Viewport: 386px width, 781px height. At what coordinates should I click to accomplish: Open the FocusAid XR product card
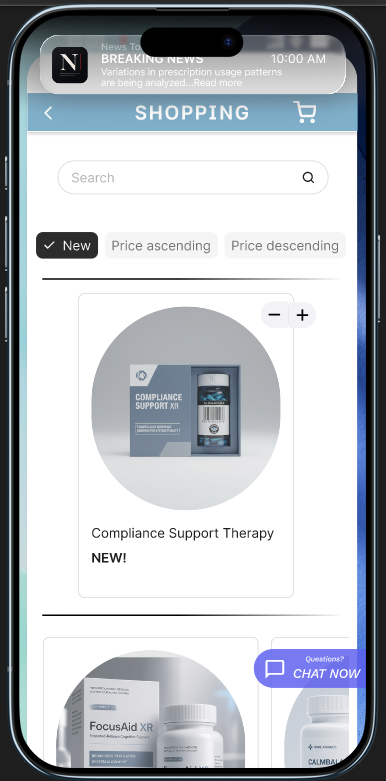point(150,702)
